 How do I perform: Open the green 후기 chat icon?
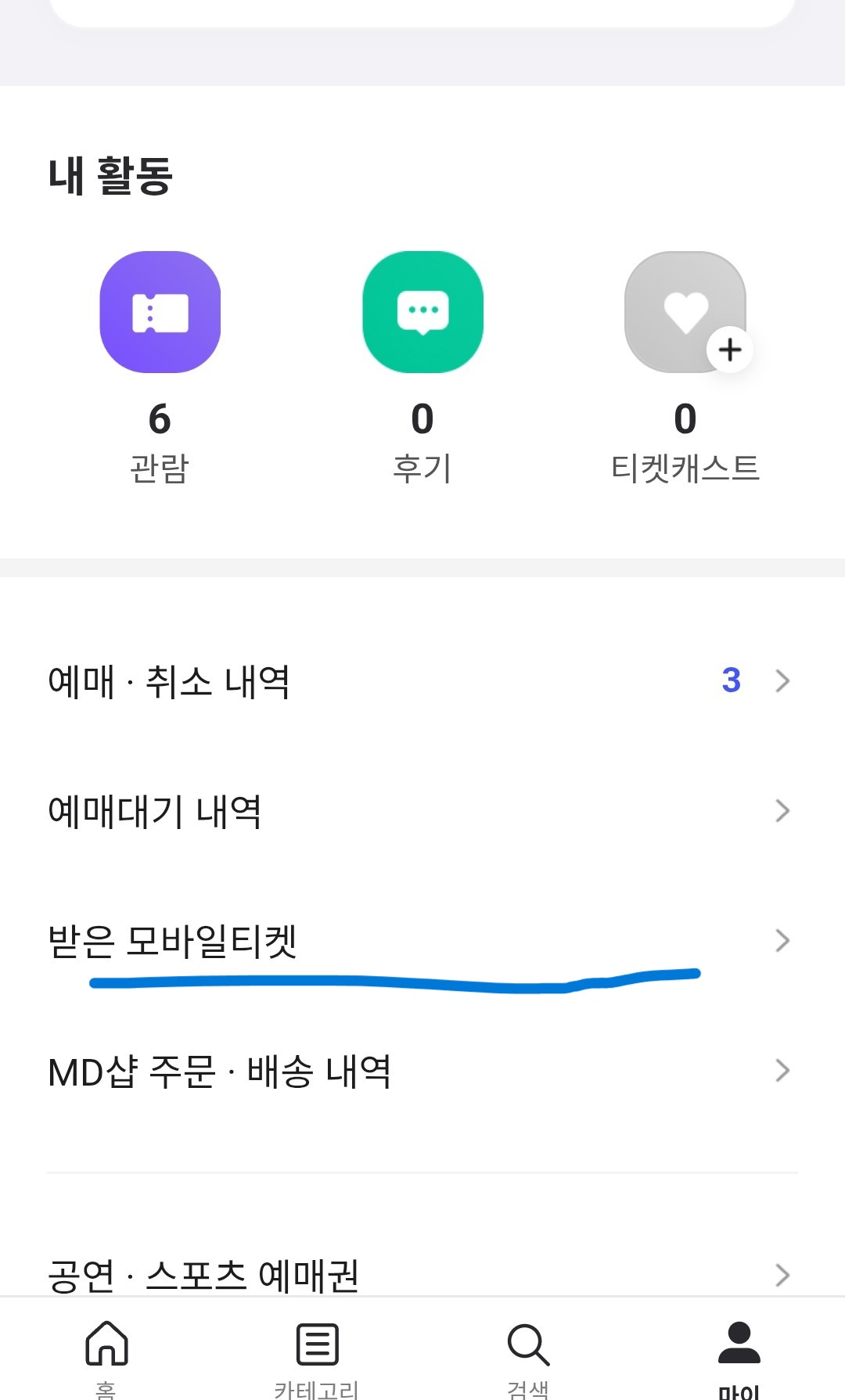click(x=422, y=312)
